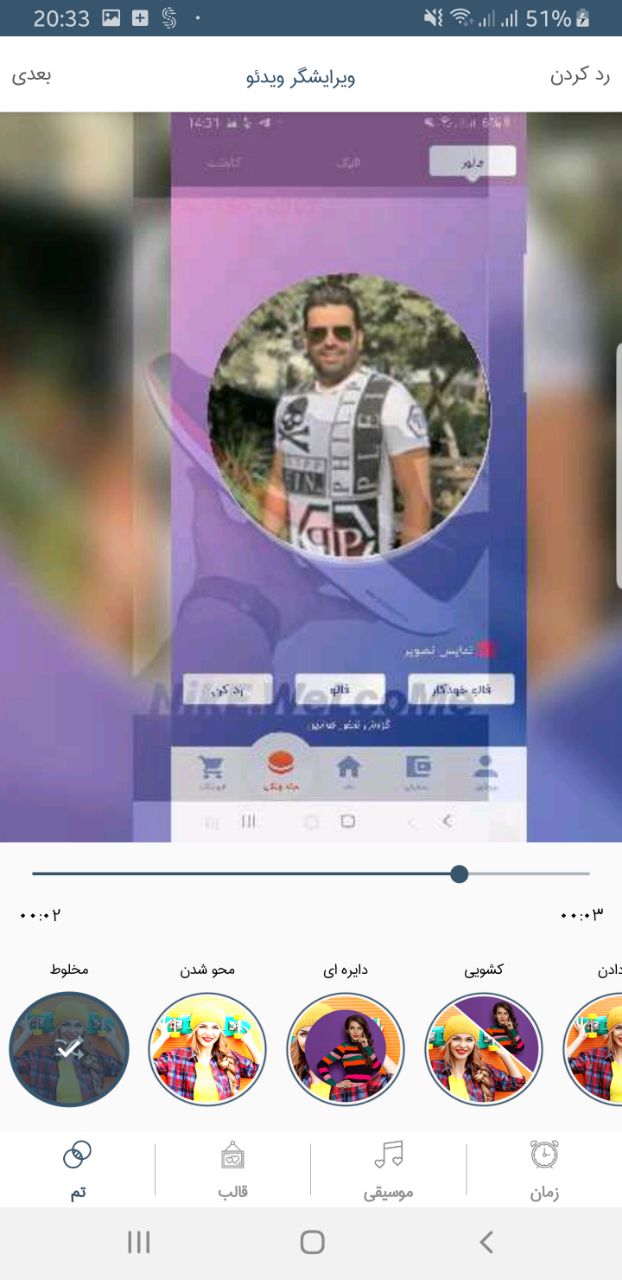The width and height of the screenshot is (622, 1280).
Task: Go back with the system back button
Action: coord(486,1242)
